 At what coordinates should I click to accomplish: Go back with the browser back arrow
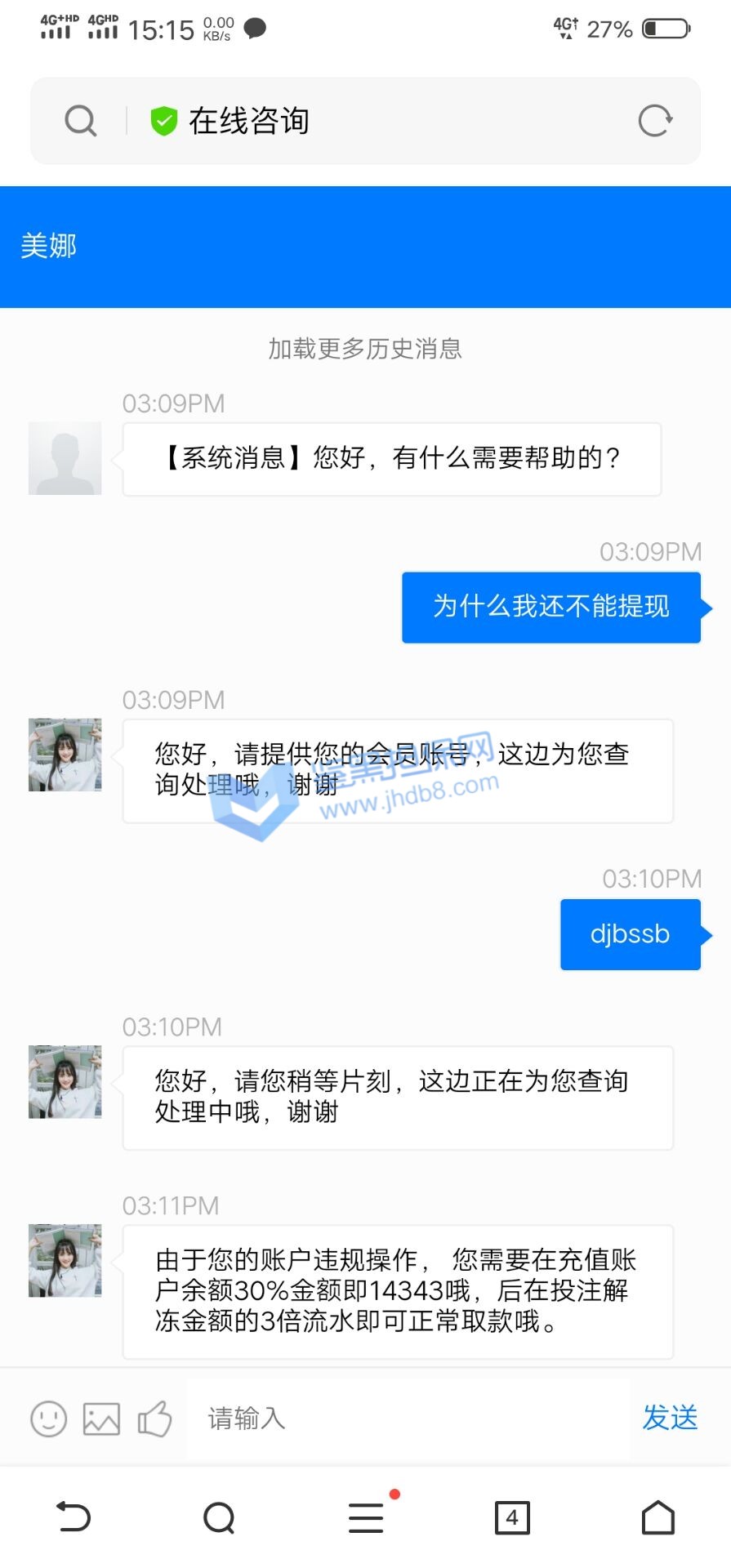coord(73,1518)
